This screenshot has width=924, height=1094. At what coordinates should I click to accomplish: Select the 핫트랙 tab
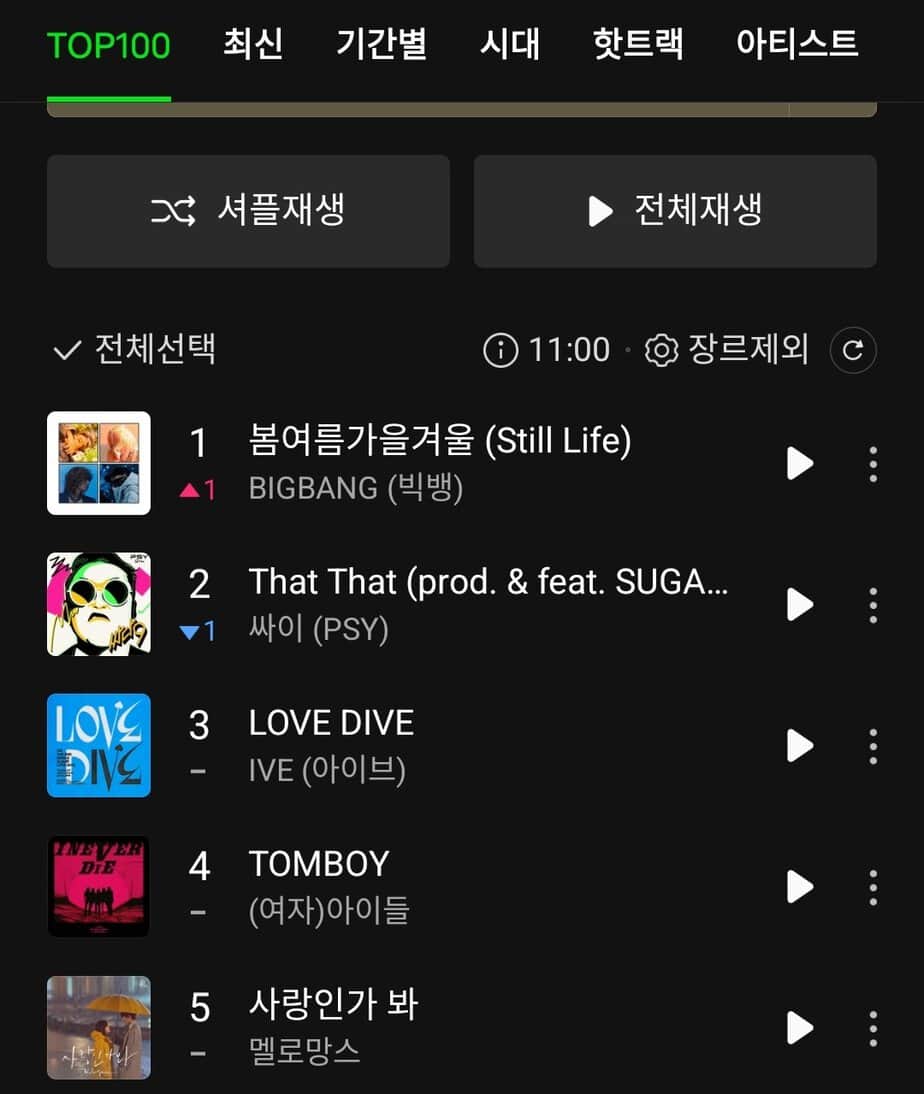tap(638, 45)
